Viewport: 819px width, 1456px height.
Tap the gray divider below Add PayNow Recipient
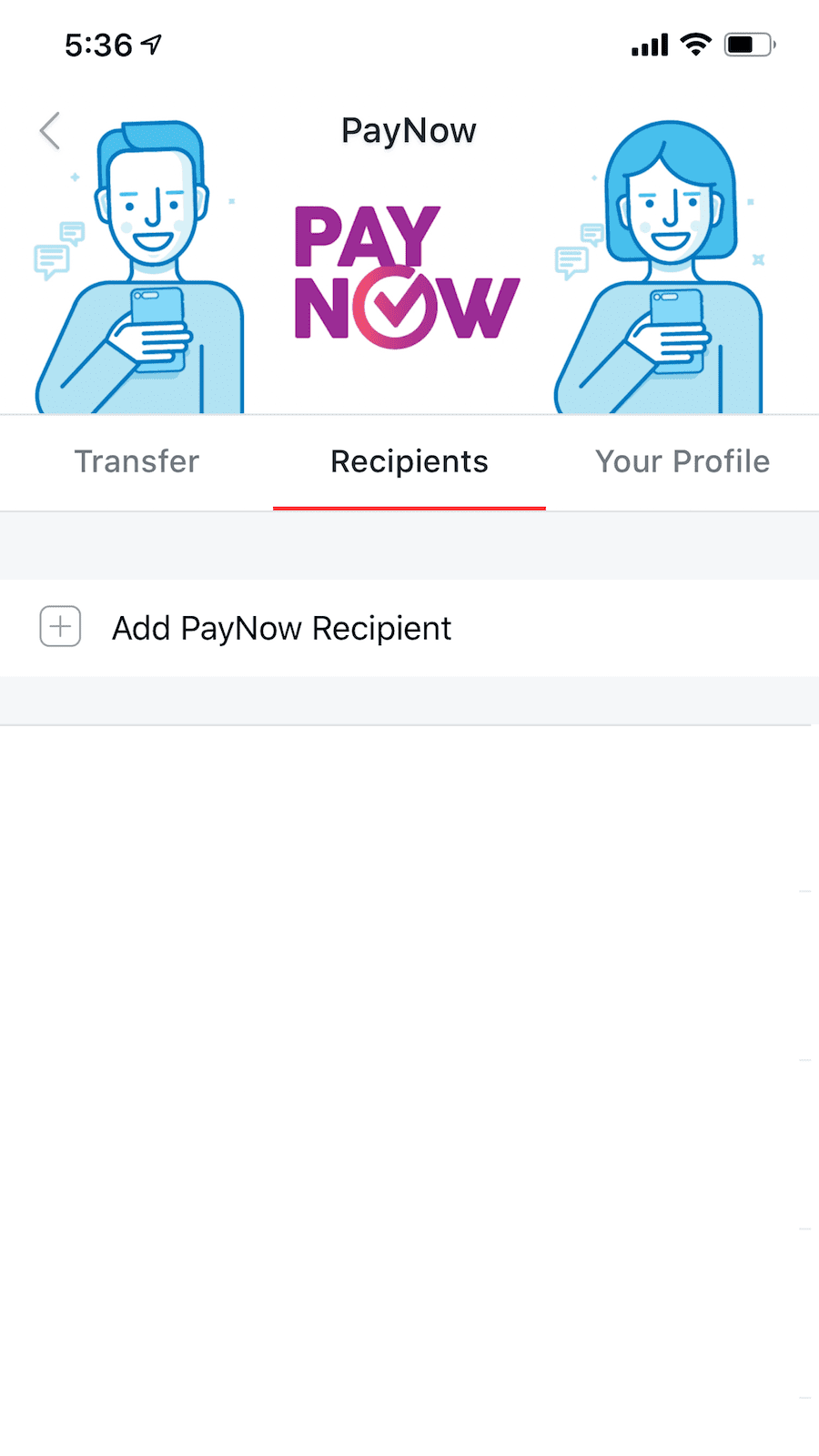pos(409,701)
